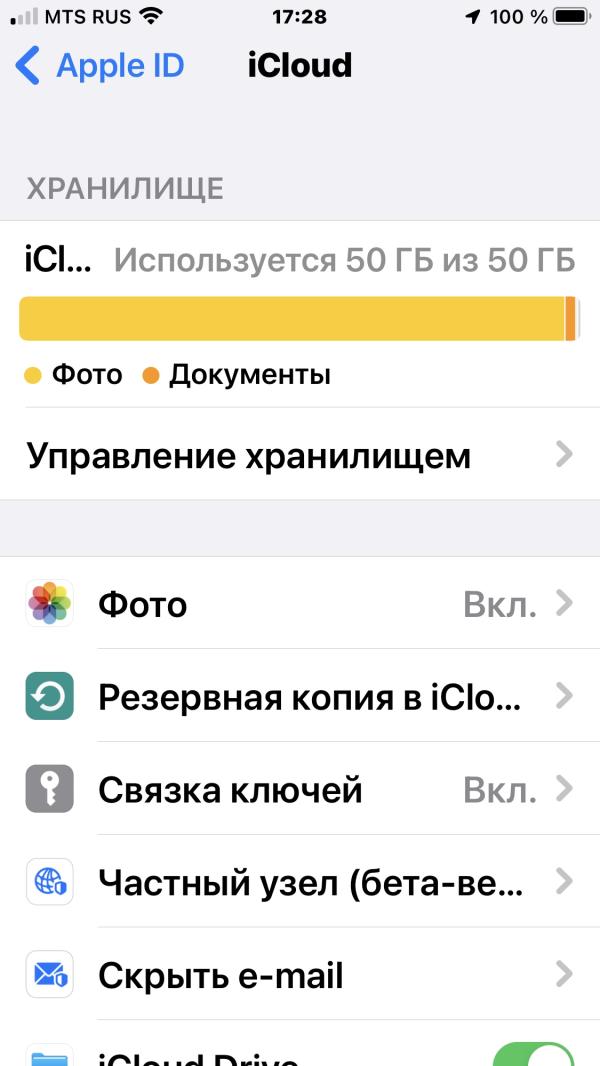Open Резервная копия в iCloud row

coord(300,697)
